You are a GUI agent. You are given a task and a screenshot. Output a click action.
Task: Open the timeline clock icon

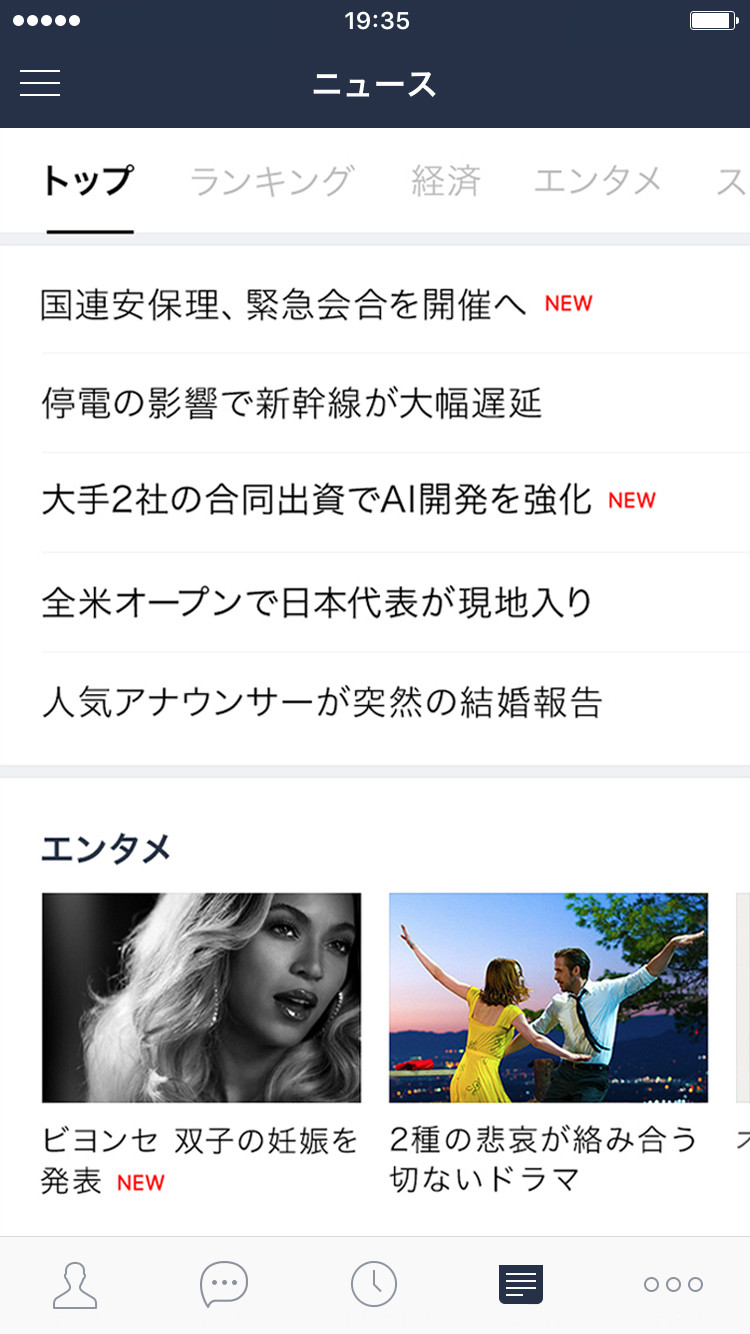coord(373,1284)
